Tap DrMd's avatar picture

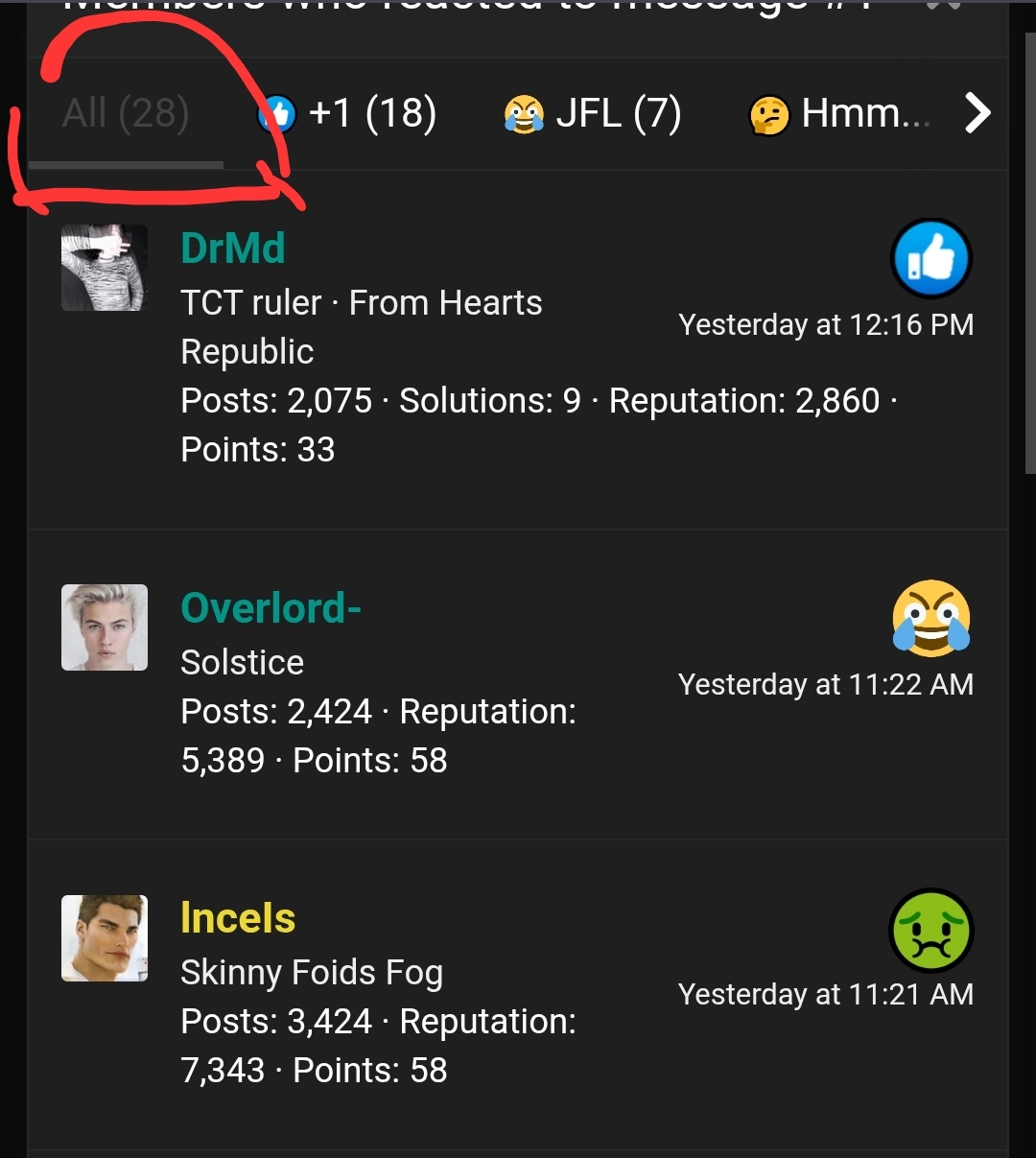point(105,268)
